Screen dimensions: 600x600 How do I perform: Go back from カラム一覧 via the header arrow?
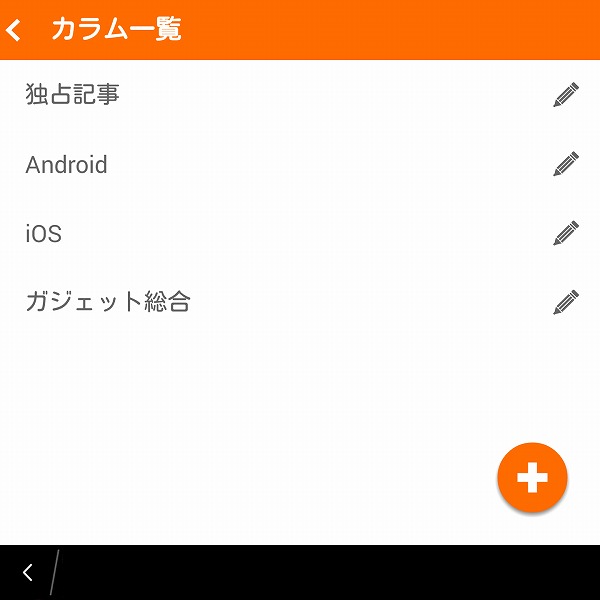[x=14, y=30]
